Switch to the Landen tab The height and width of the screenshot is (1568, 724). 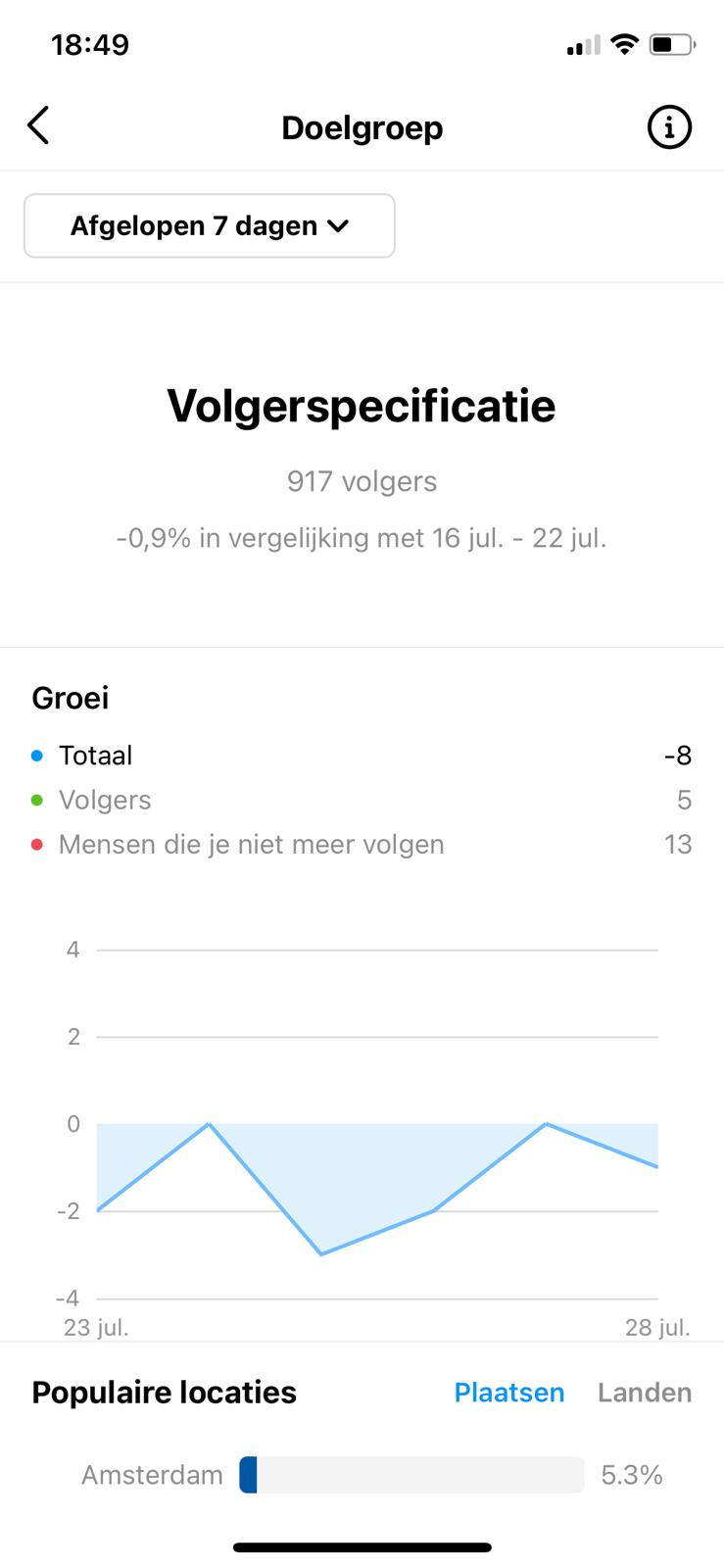click(x=645, y=1393)
